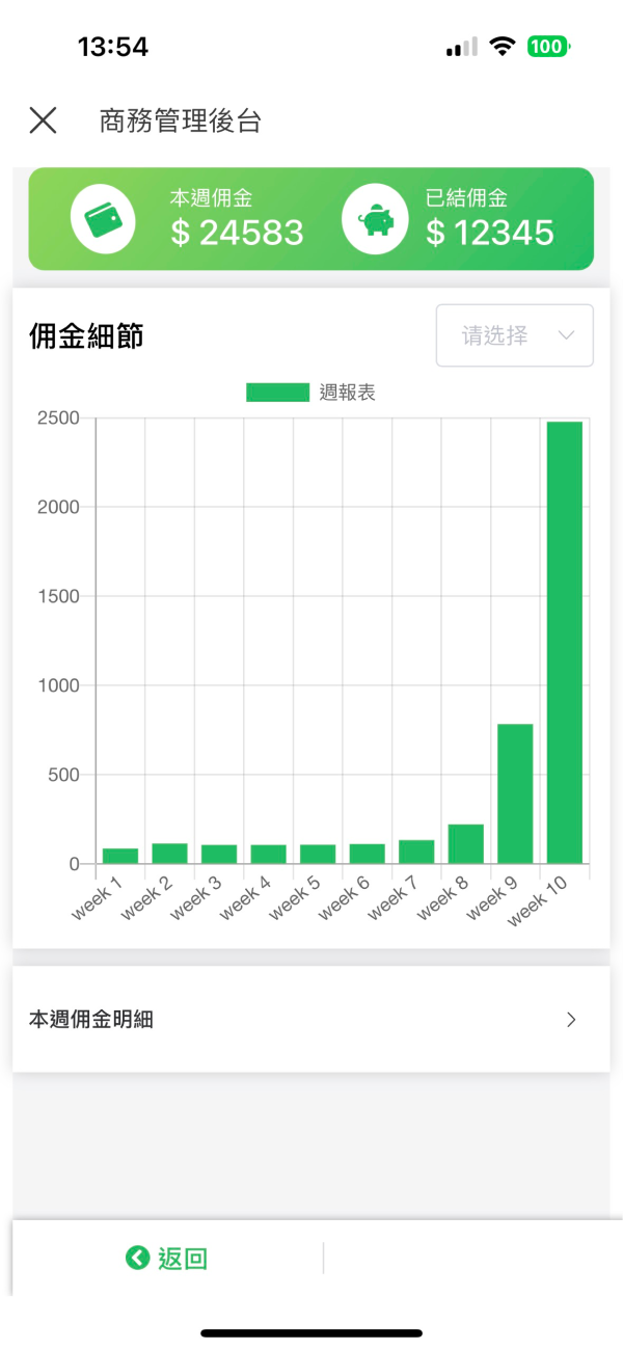Close the 商務管理後台 page
This screenshot has height=1350, width=625.
click(43, 121)
